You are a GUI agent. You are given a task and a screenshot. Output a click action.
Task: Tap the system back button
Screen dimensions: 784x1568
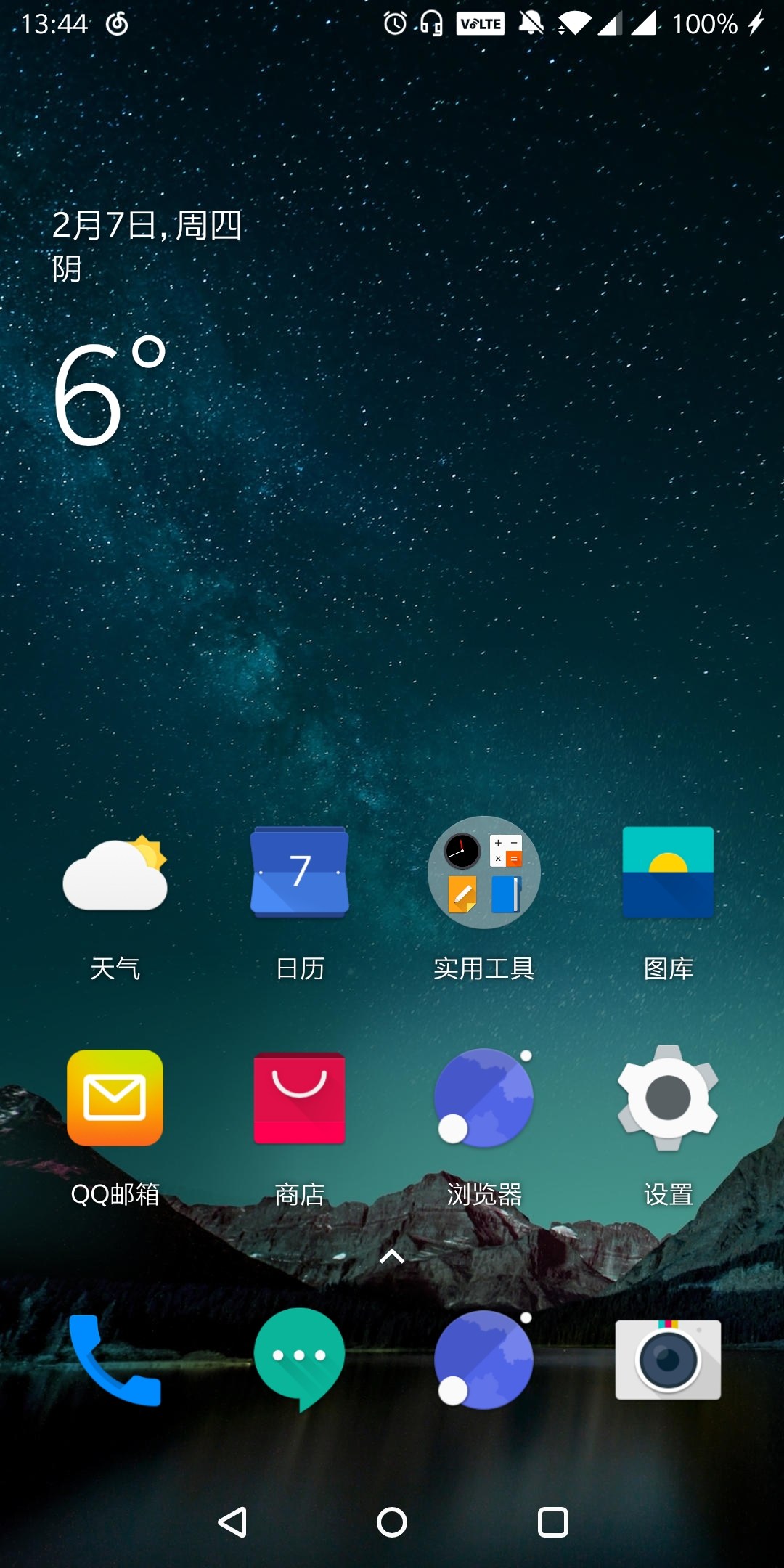click(x=232, y=1522)
